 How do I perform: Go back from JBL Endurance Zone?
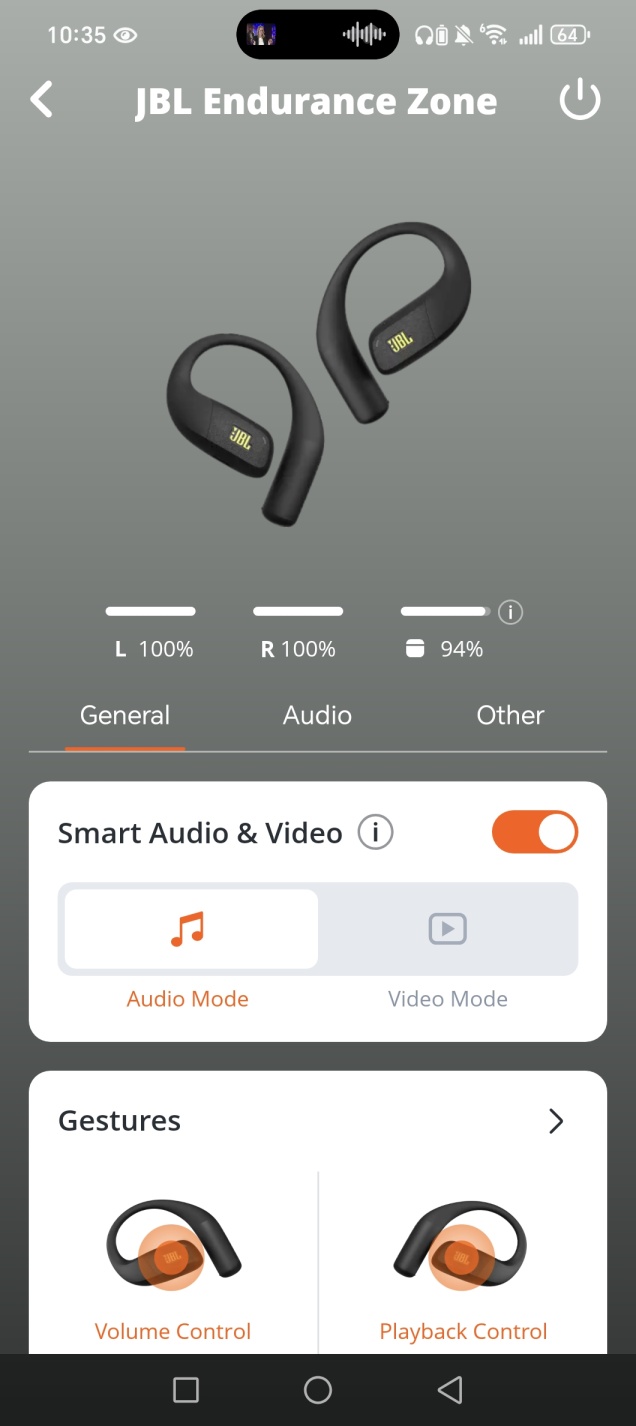tap(41, 100)
